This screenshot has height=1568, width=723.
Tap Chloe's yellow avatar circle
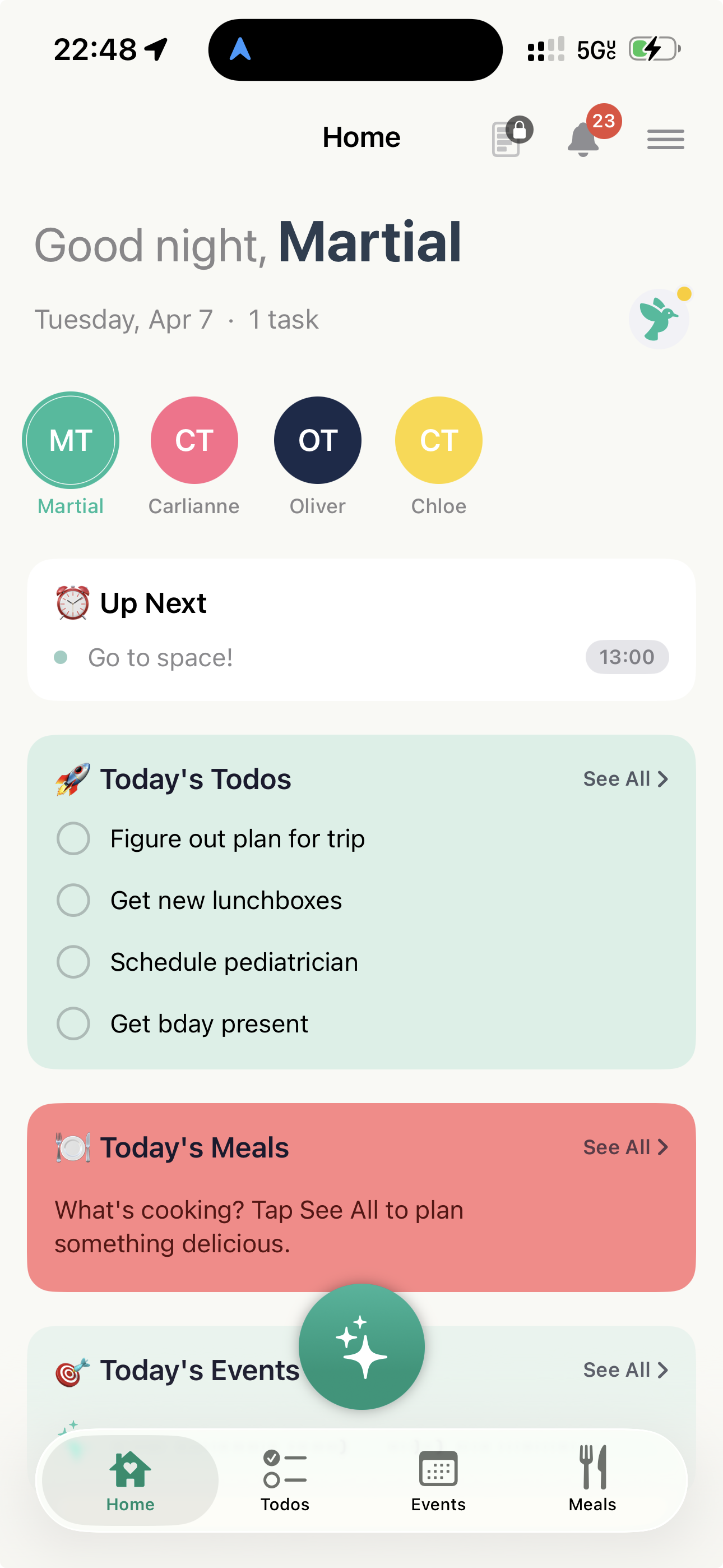(x=438, y=440)
